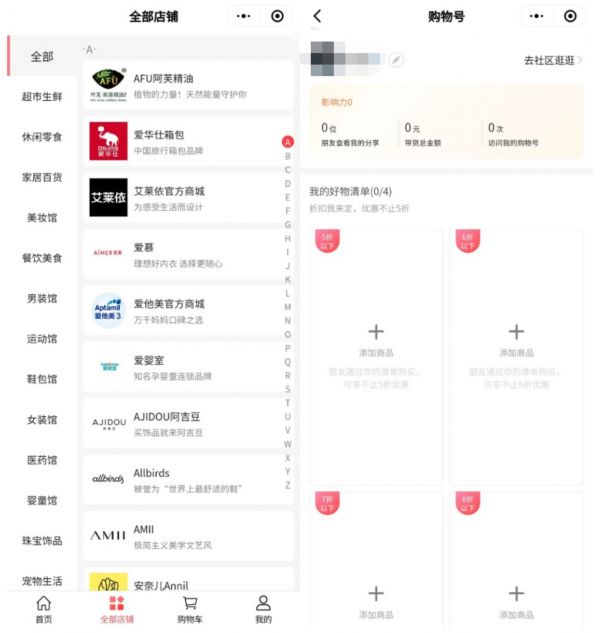This screenshot has height=633, width=600.
Task: Close the 购物号 mini program
Action: [x=570, y=16]
